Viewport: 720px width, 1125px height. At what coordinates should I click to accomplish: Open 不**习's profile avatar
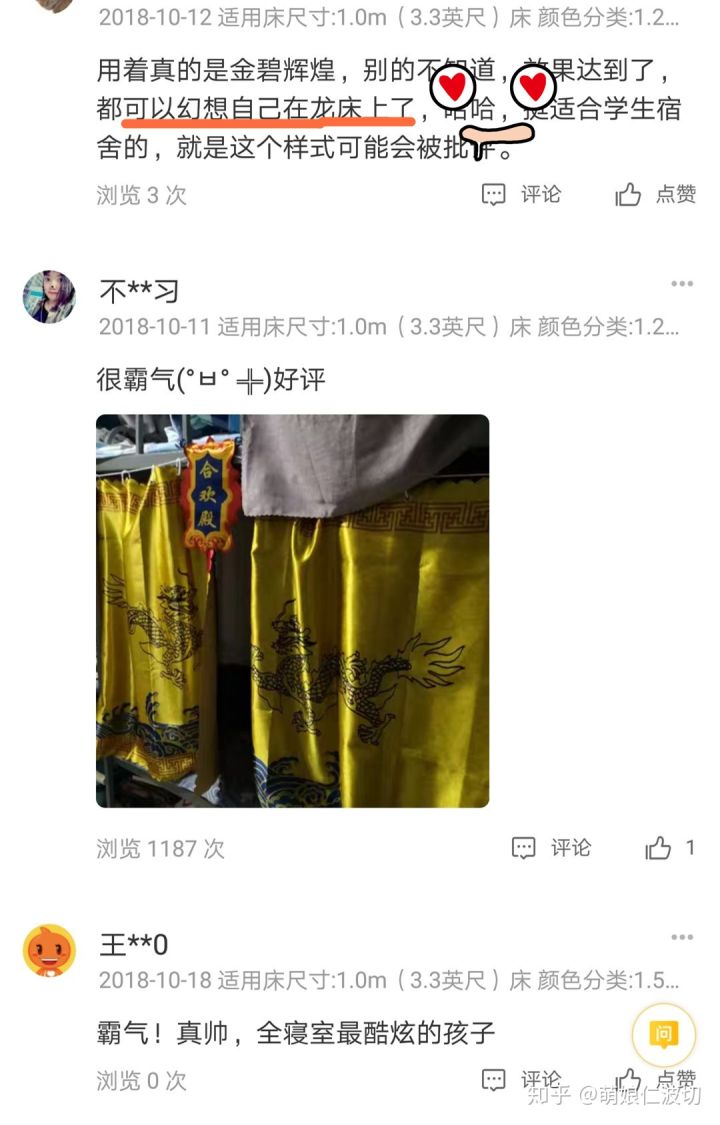pos(49,297)
